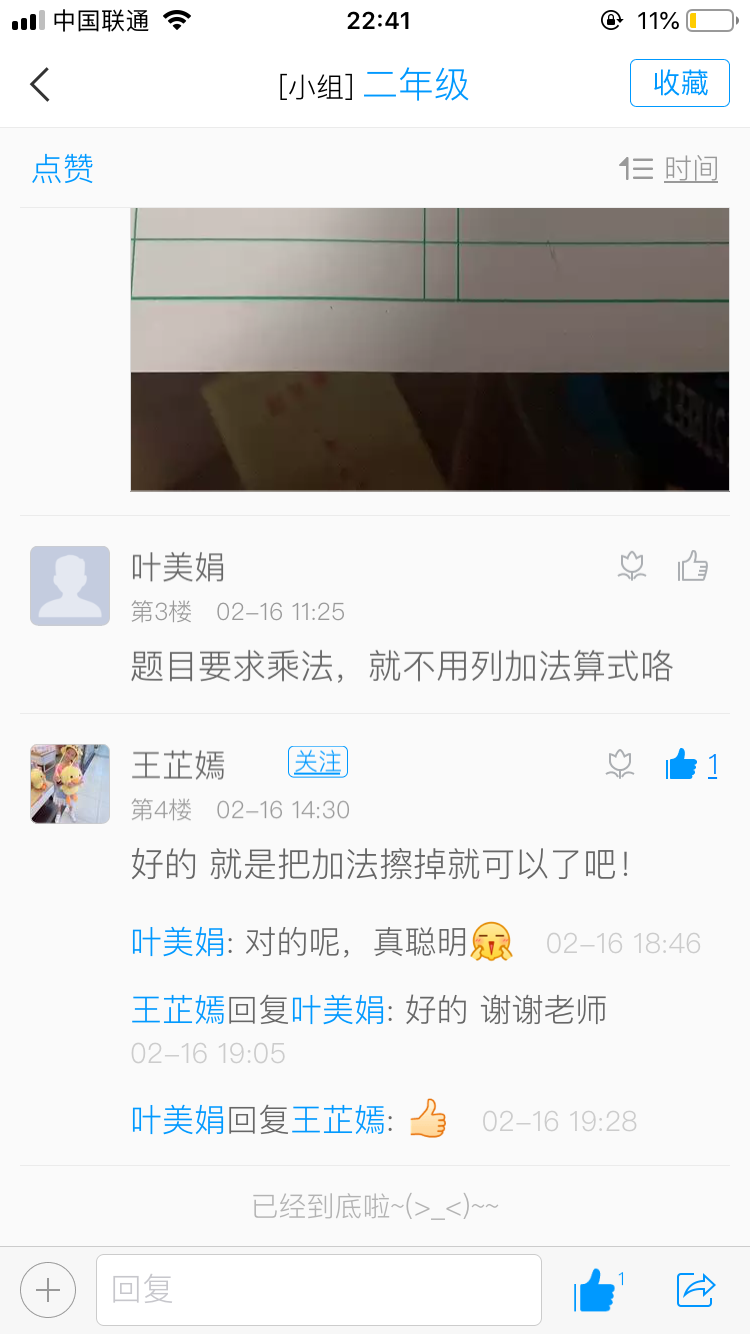Go back using the top-left arrow
The width and height of the screenshot is (750, 1334).
[40, 84]
